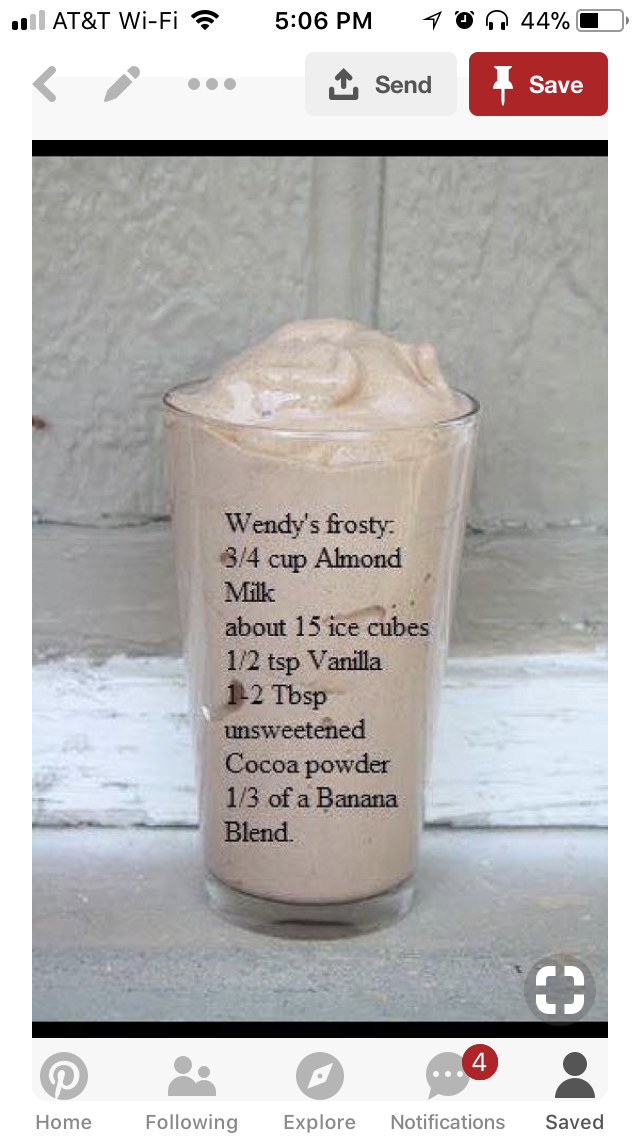Open visual search on the frosty photo

pos(559,990)
